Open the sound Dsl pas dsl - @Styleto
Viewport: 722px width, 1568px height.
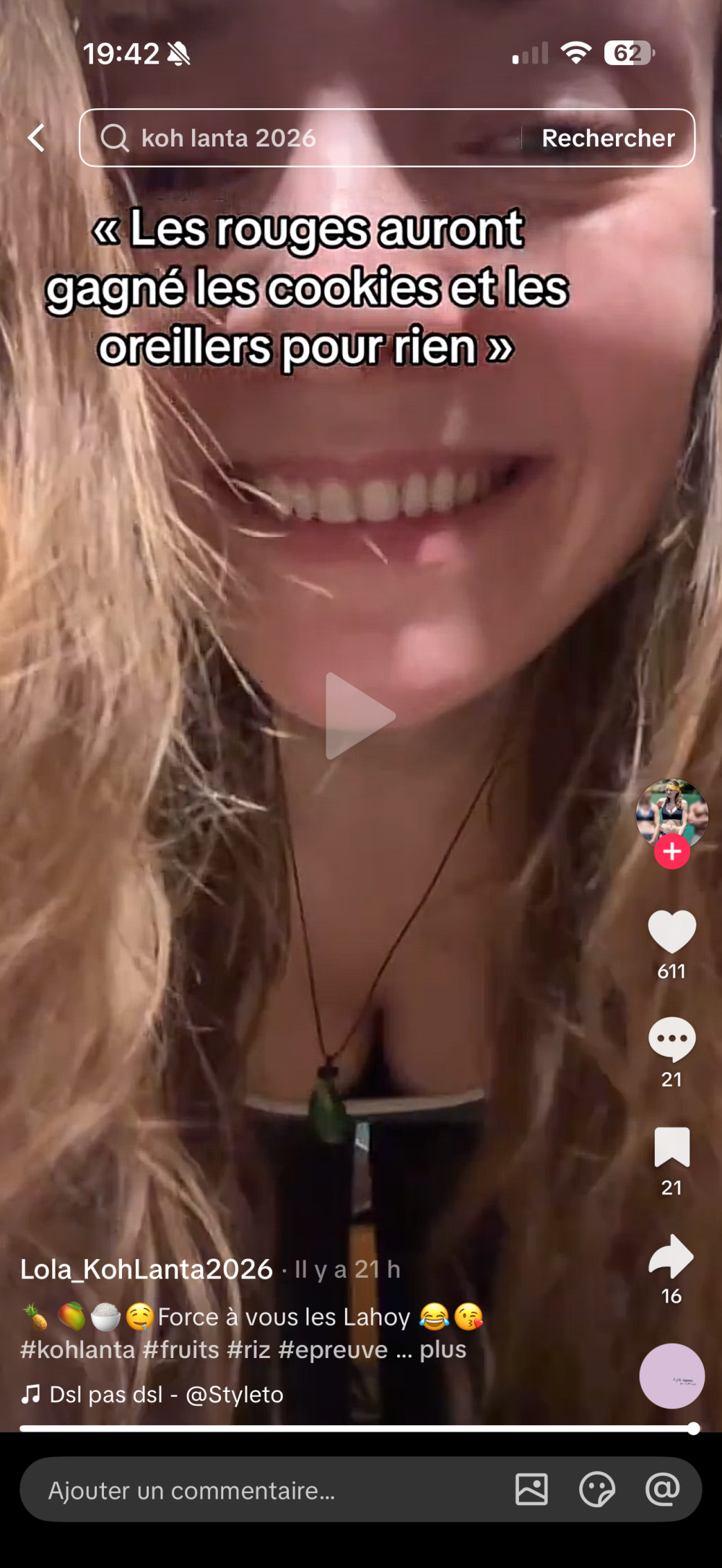[x=166, y=1394]
